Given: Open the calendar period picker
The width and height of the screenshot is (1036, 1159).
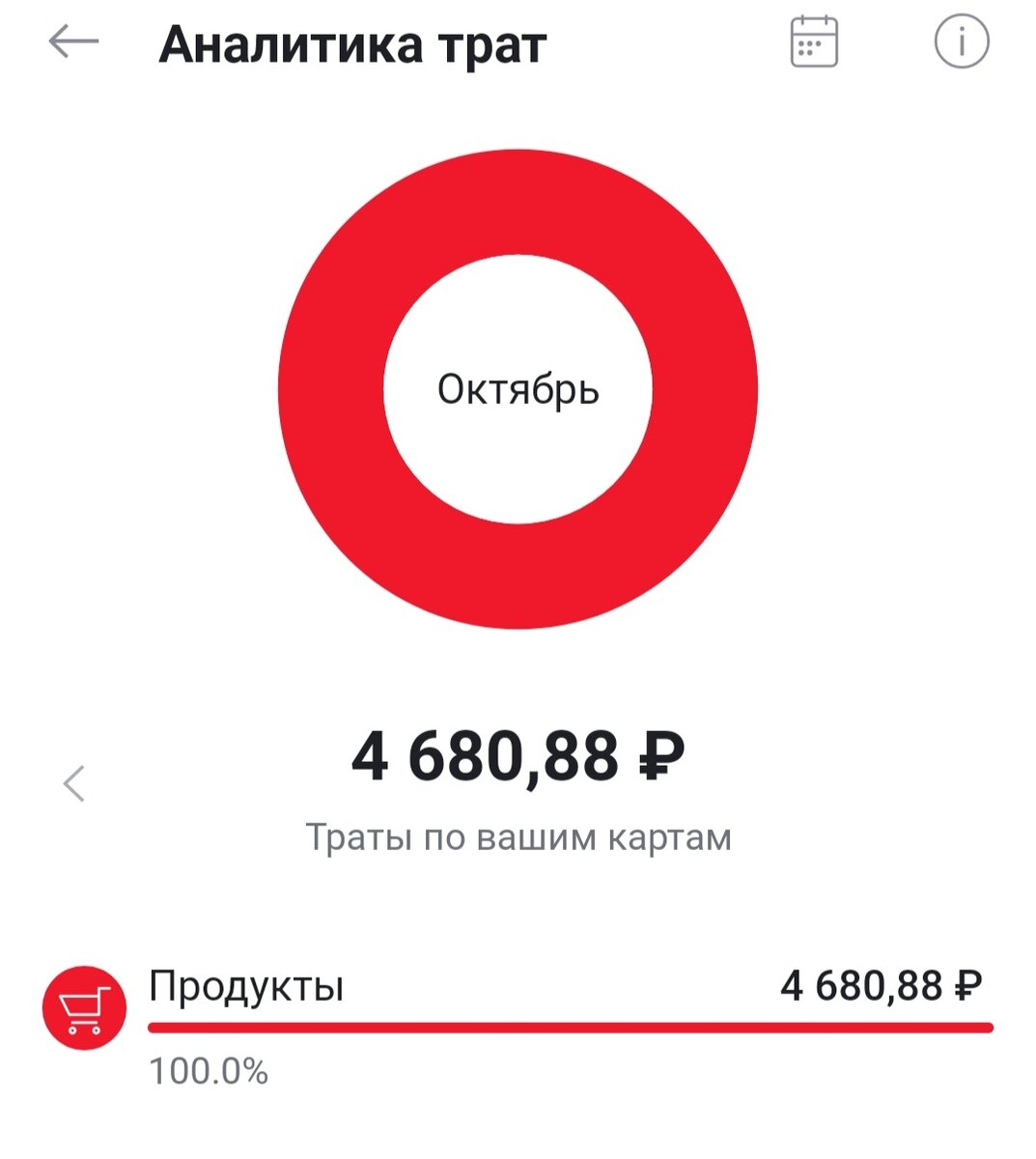Looking at the screenshot, I should (814, 42).
